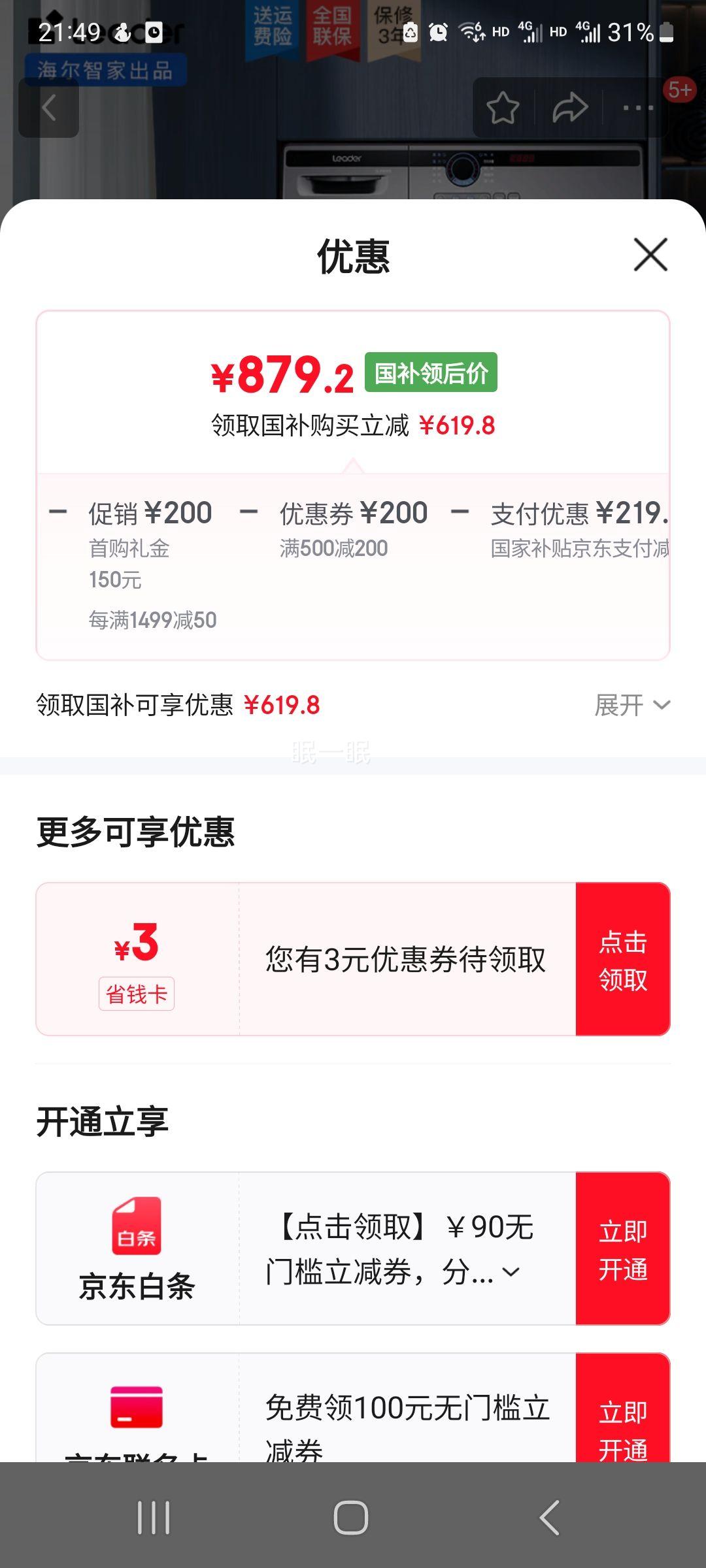Expand the 领取国补可享优惠 details
The image size is (706, 1568).
pyautogui.click(x=632, y=705)
